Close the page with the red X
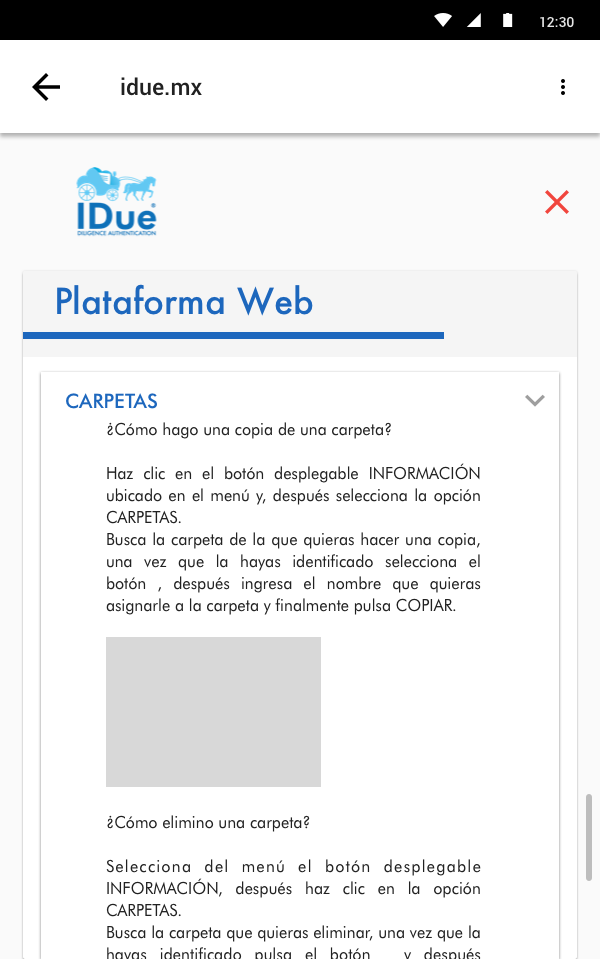 (x=557, y=202)
